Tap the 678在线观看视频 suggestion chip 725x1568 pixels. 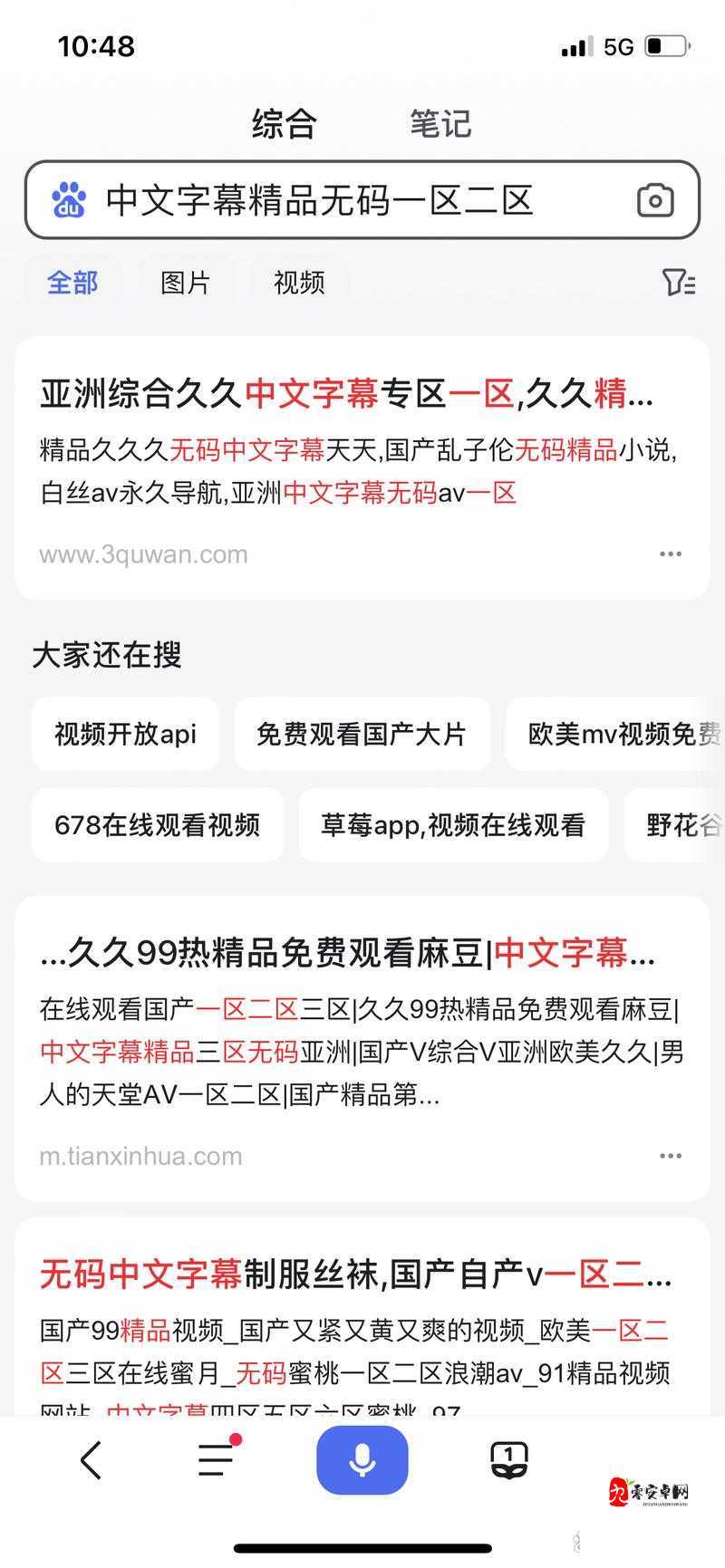(157, 824)
